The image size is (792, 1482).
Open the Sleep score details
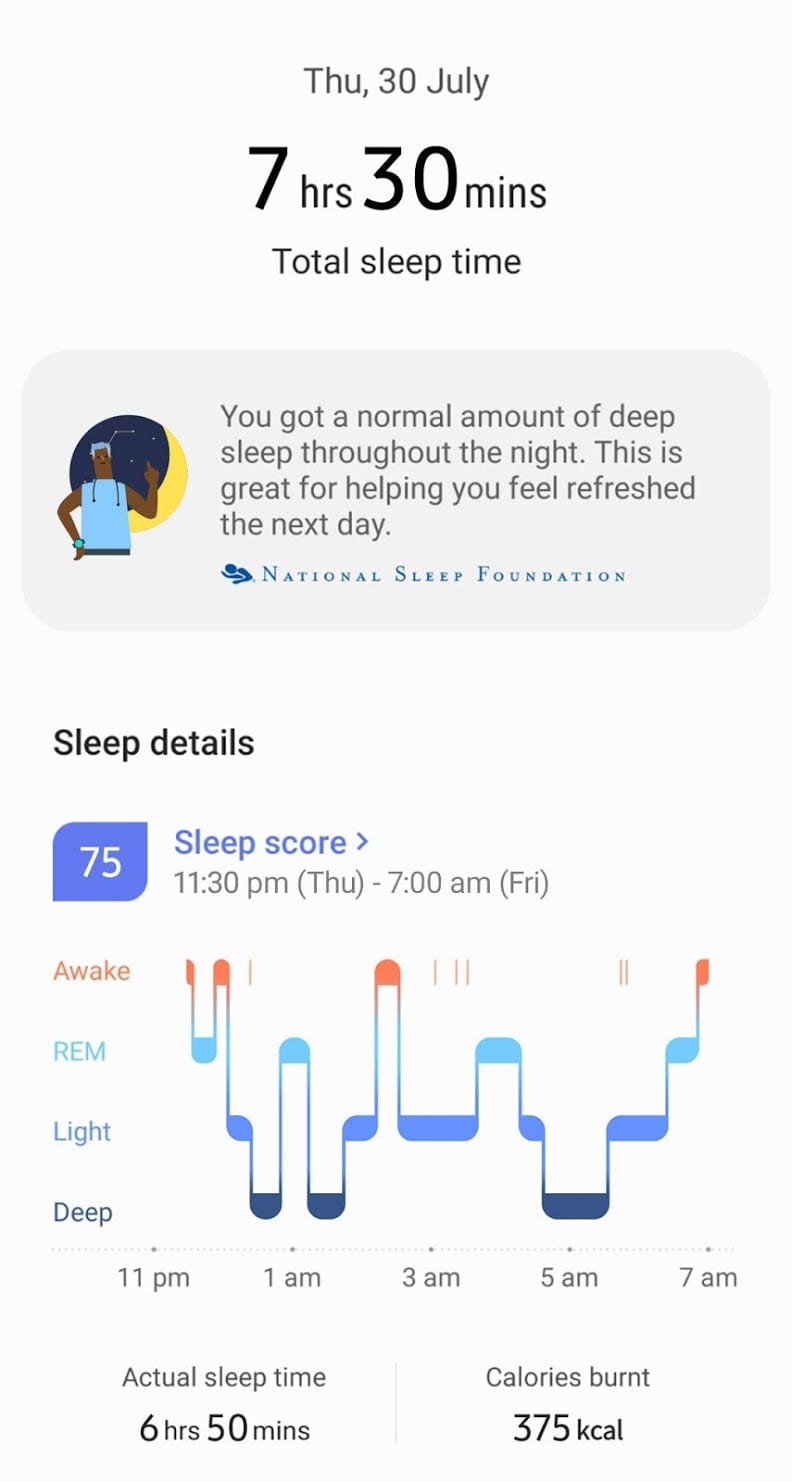272,843
